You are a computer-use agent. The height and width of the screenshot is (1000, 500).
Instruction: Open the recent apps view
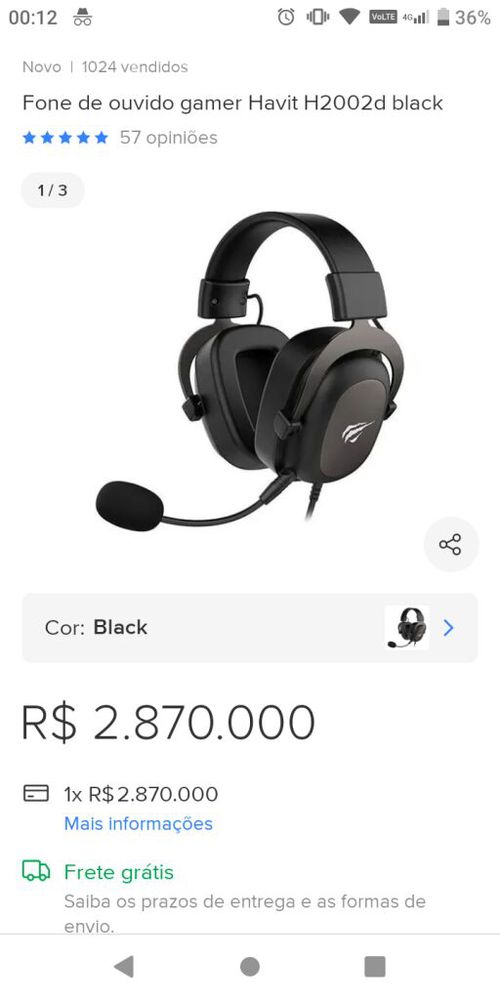coord(375,967)
